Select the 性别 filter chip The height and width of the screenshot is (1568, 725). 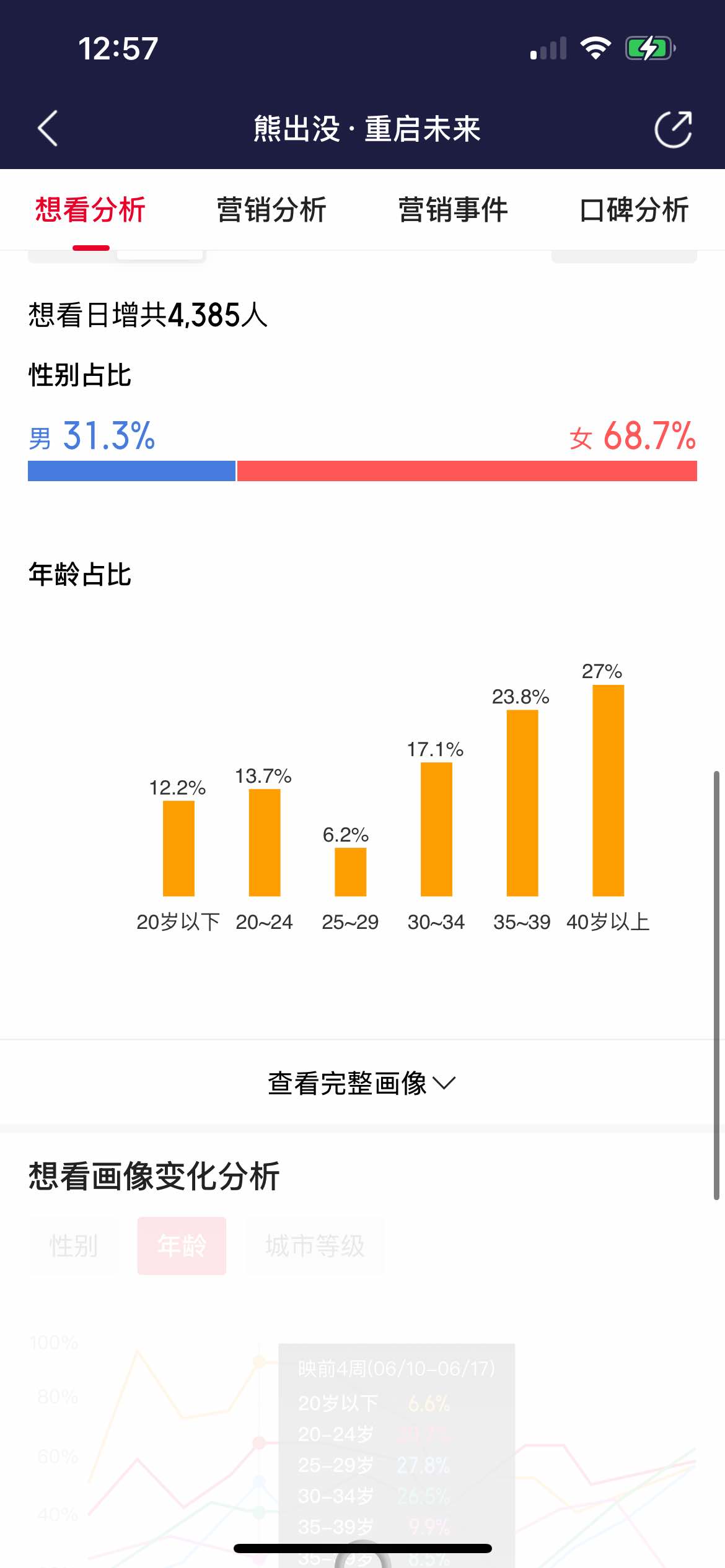74,1245
